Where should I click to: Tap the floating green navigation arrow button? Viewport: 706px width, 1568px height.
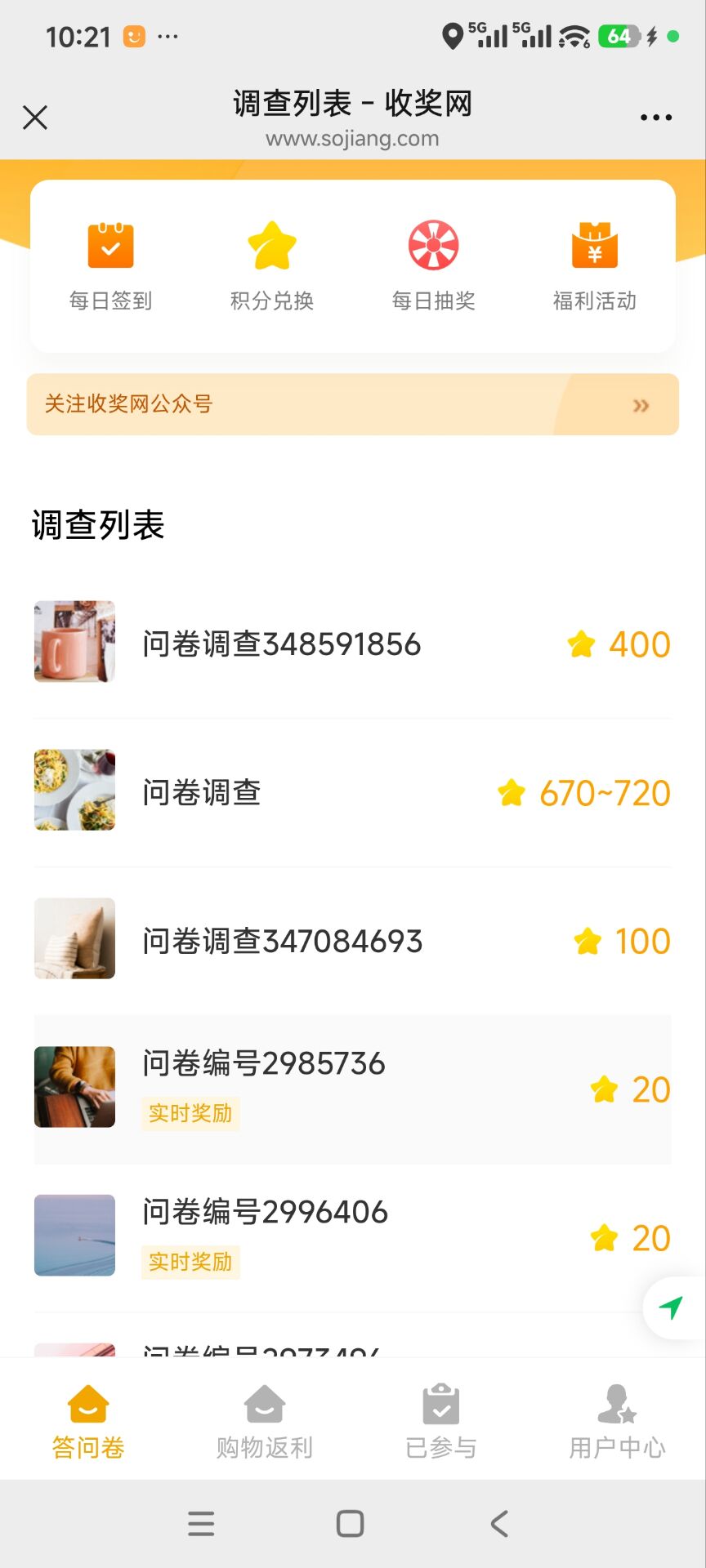click(672, 1308)
